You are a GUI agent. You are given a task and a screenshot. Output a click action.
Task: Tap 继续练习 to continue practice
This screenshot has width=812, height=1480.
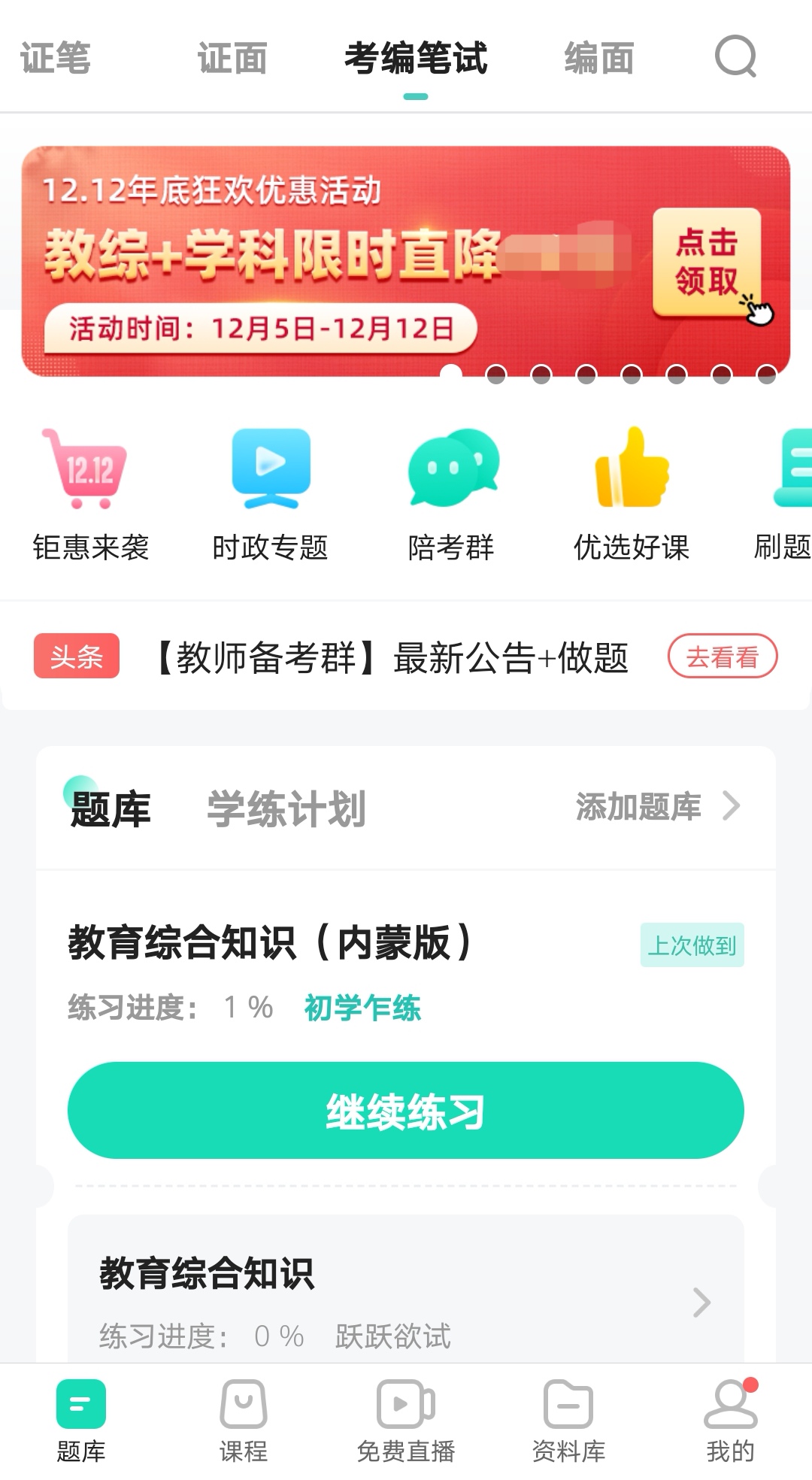click(x=406, y=1110)
